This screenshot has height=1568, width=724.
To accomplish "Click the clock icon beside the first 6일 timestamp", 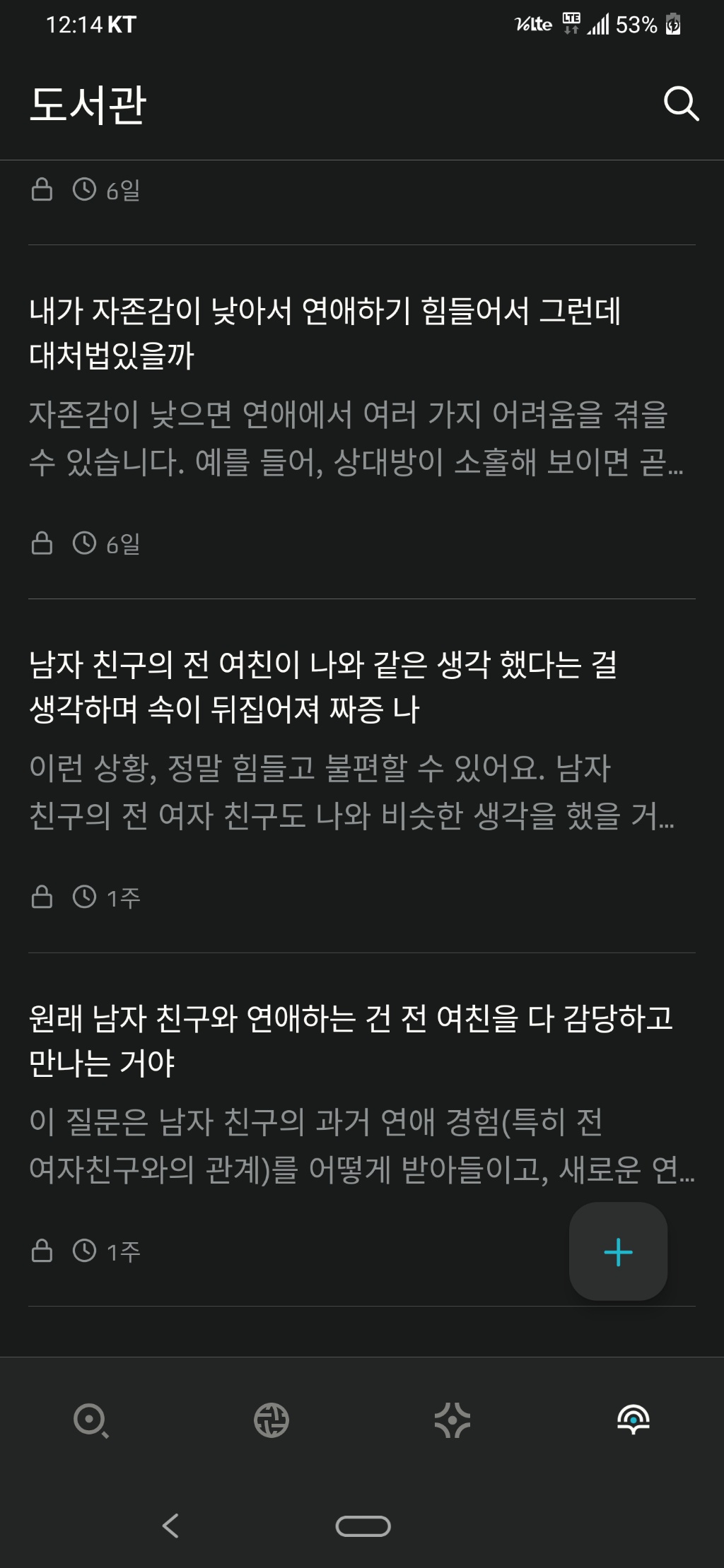I will [85, 187].
